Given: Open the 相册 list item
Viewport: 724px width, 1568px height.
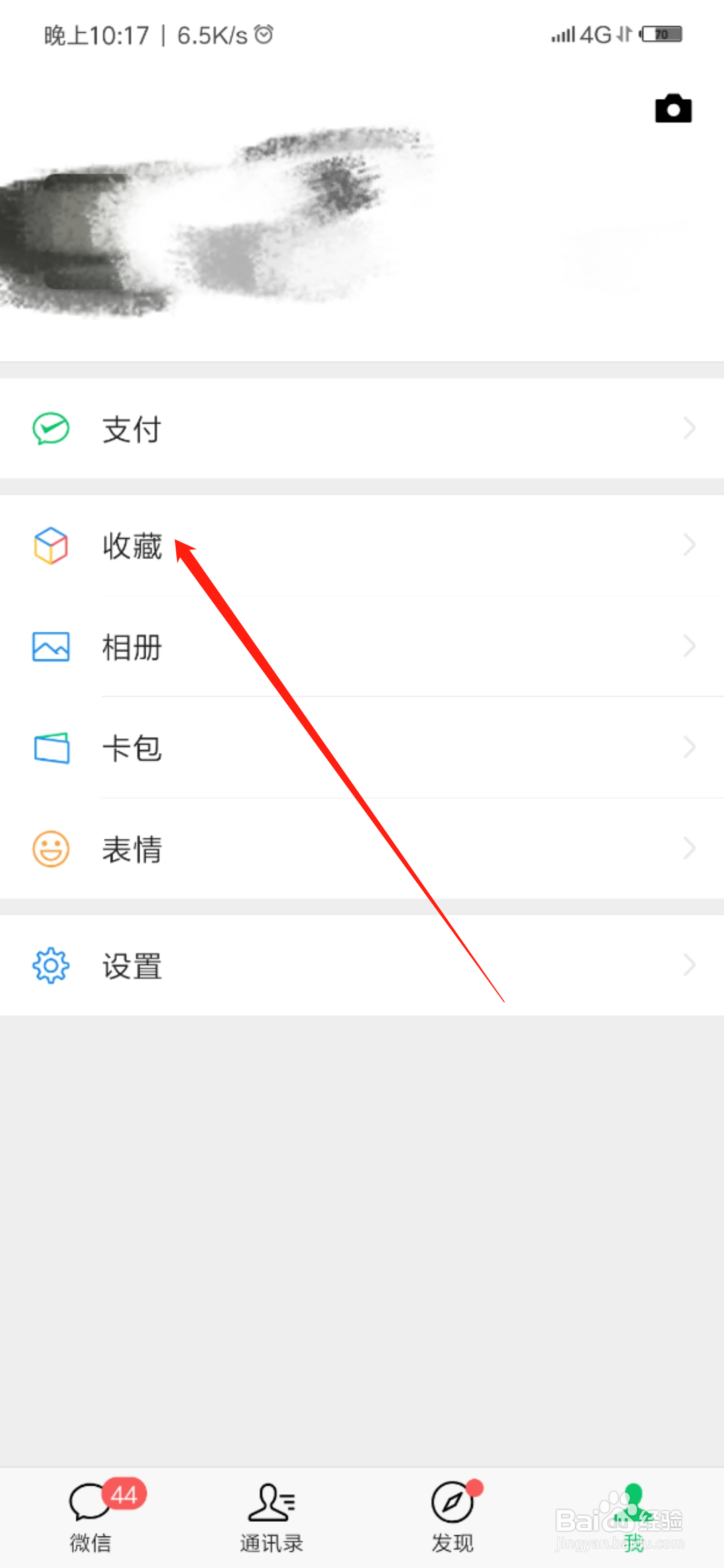Looking at the screenshot, I should [131, 647].
